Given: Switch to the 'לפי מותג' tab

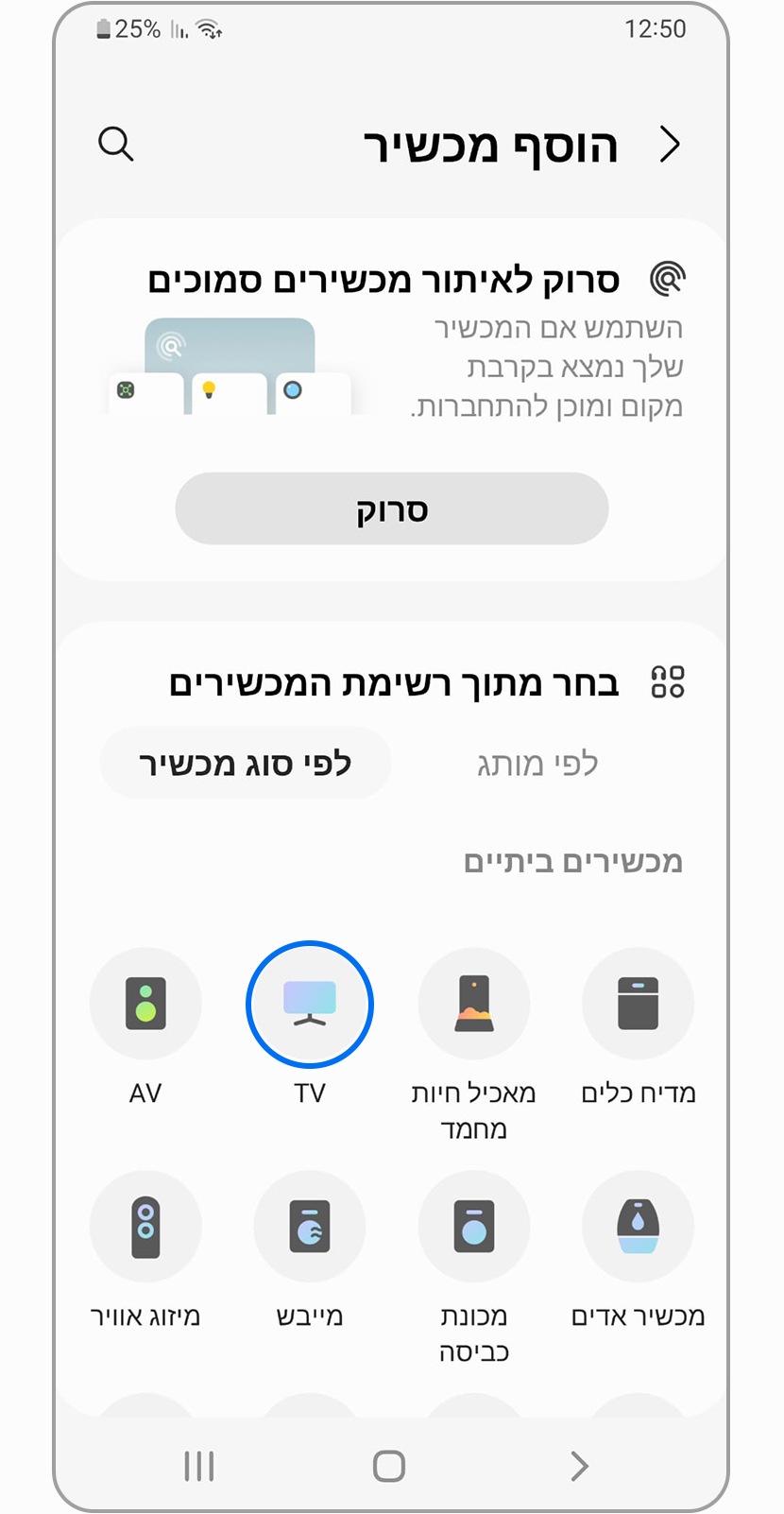Looking at the screenshot, I should 537,763.
